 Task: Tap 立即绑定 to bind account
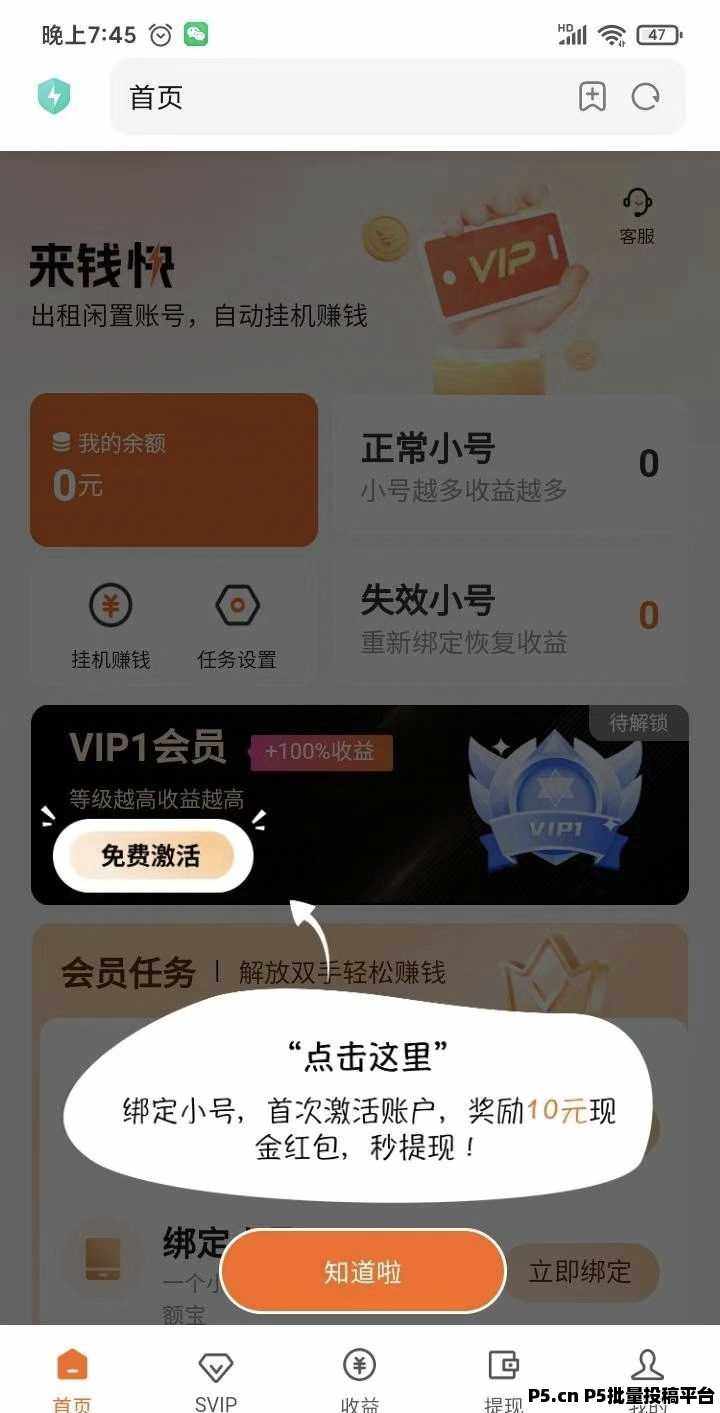coord(580,1272)
